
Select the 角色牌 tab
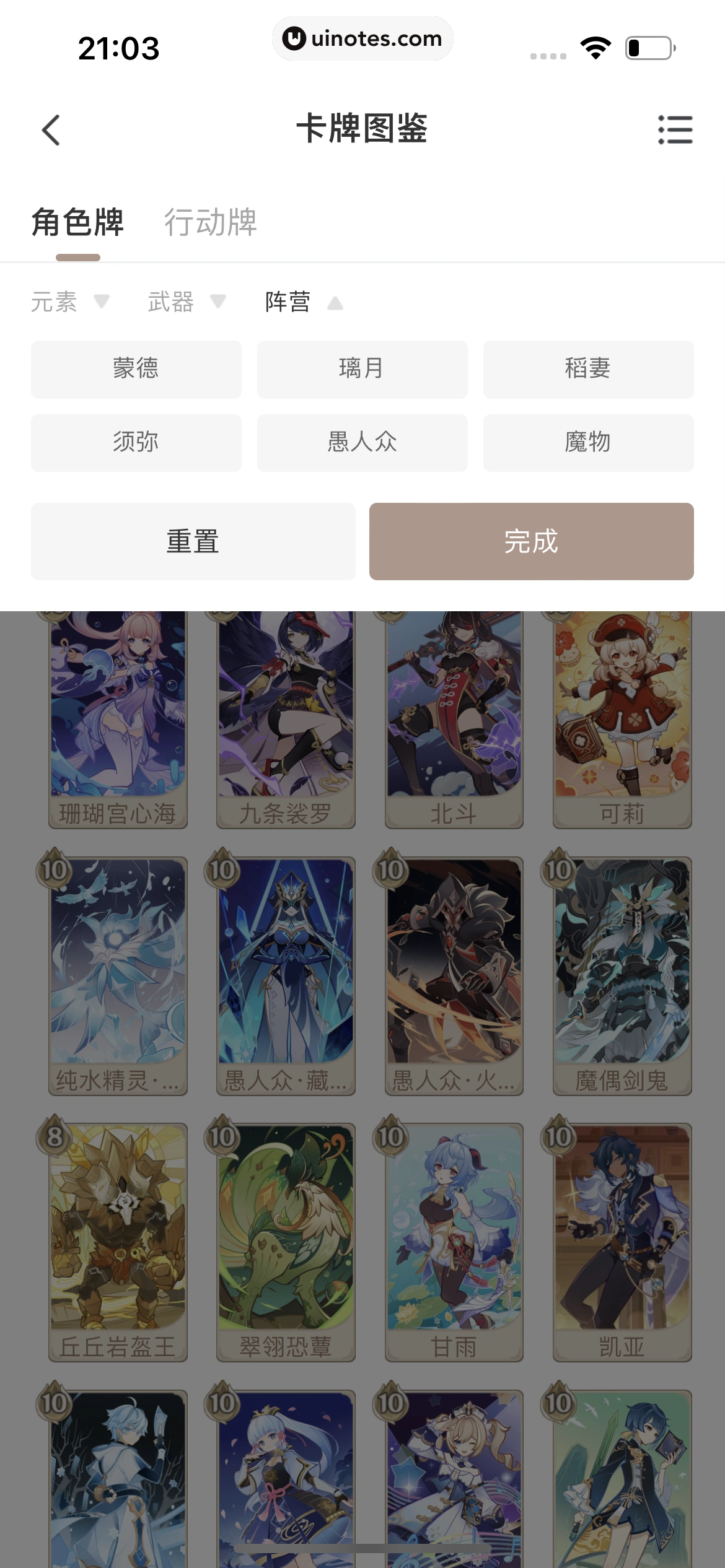78,222
